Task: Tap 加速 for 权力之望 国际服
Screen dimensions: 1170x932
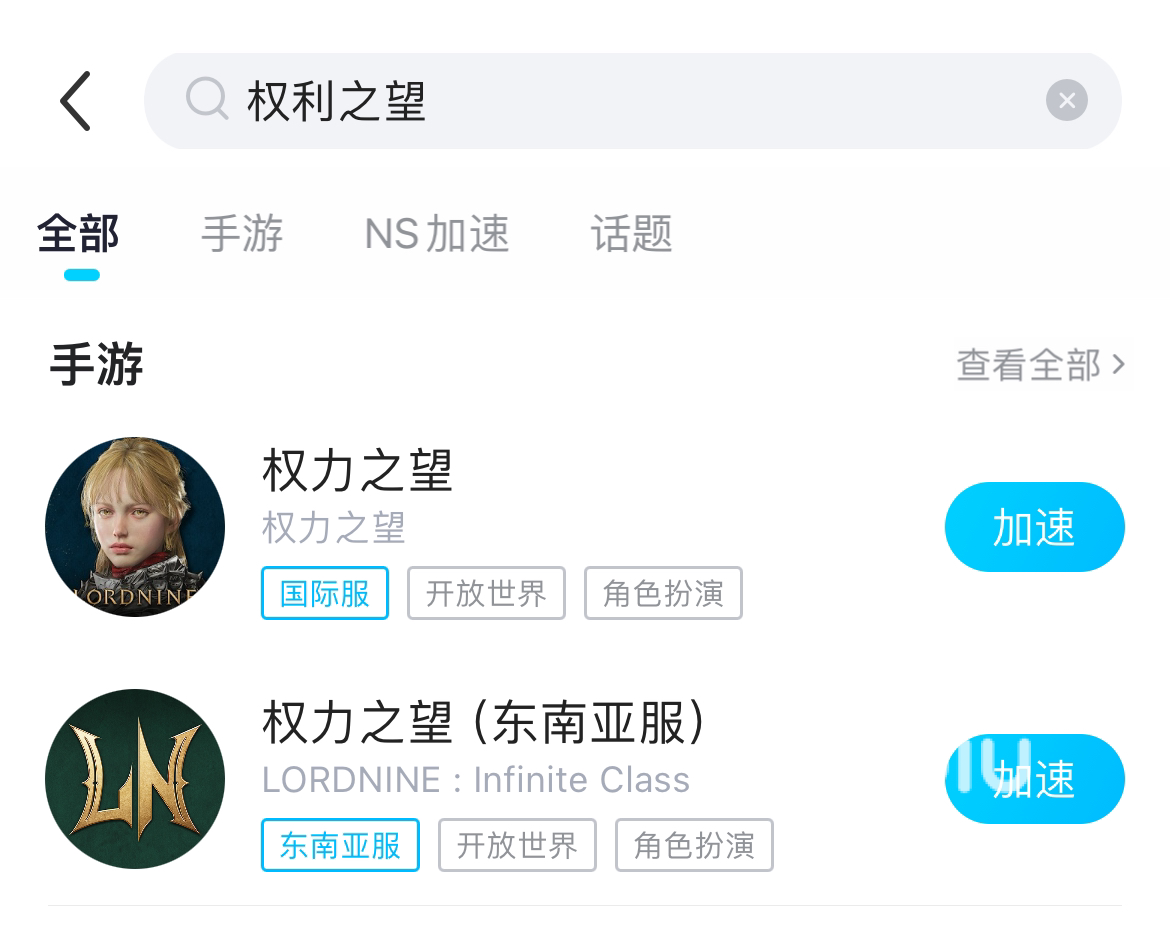Action: [x=1034, y=527]
